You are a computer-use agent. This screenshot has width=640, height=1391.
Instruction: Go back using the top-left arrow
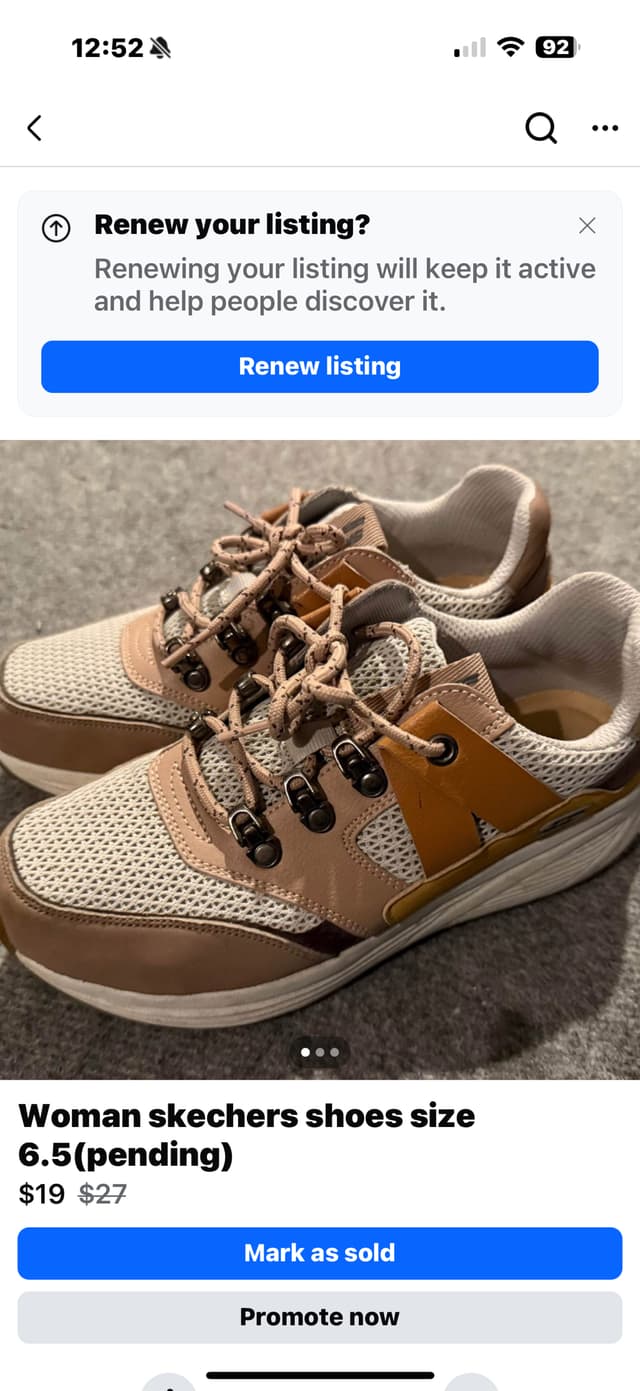click(34, 128)
